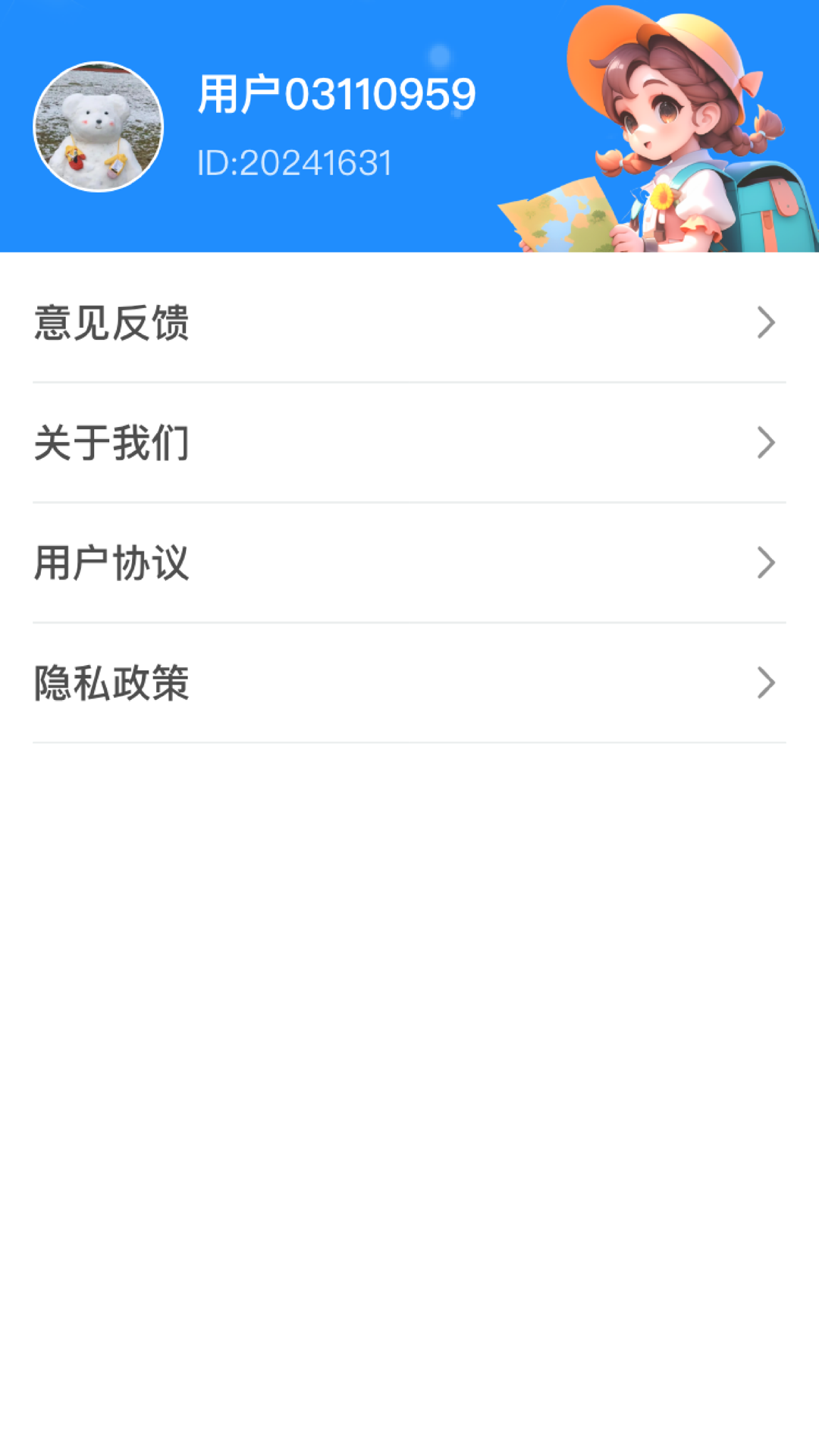Screen dimensions: 819x1456
Task: Open 关于我们 about us page
Action: click(409, 443)
